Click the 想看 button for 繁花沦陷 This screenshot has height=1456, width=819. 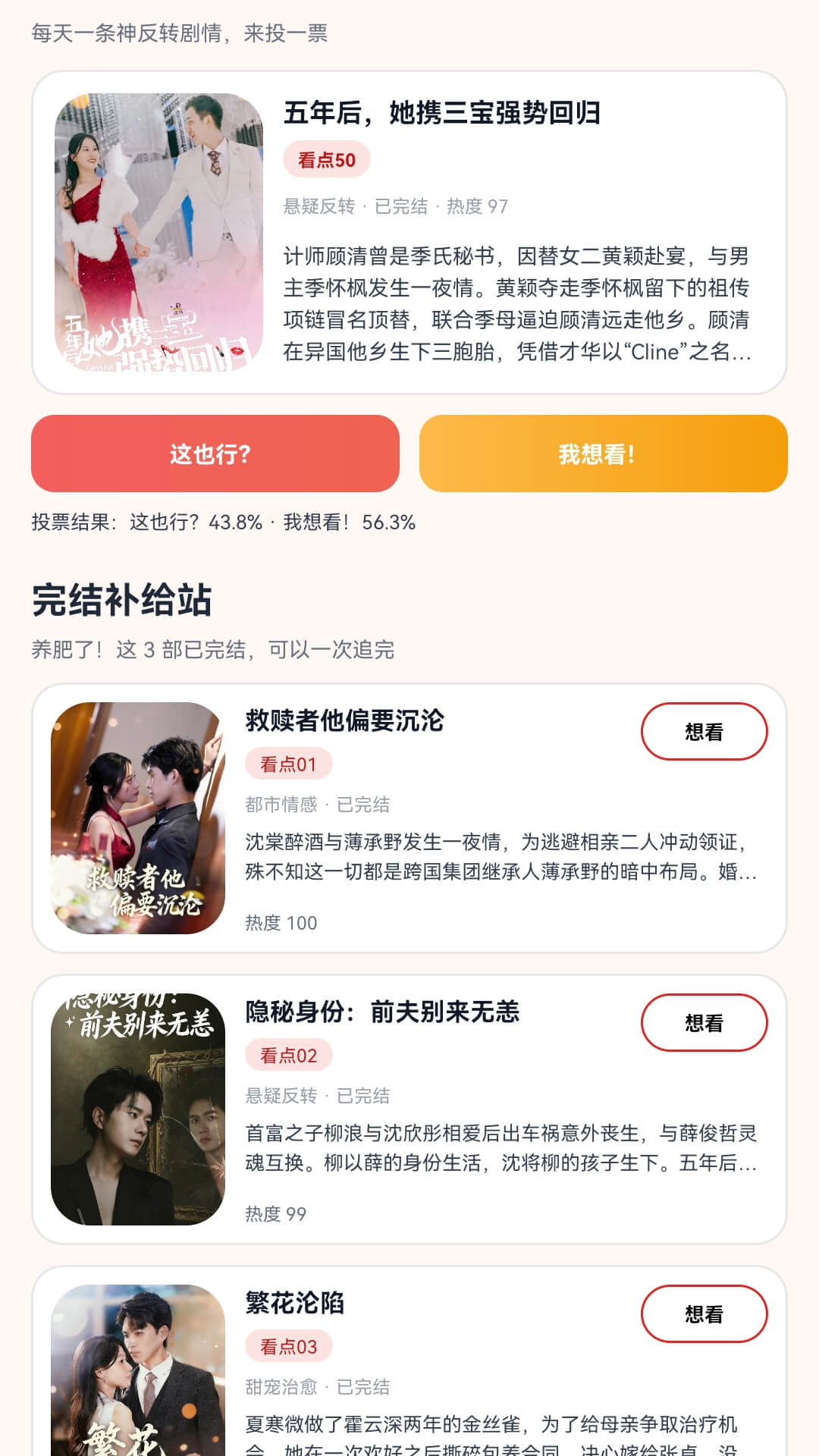click(x=704, y=1313)
